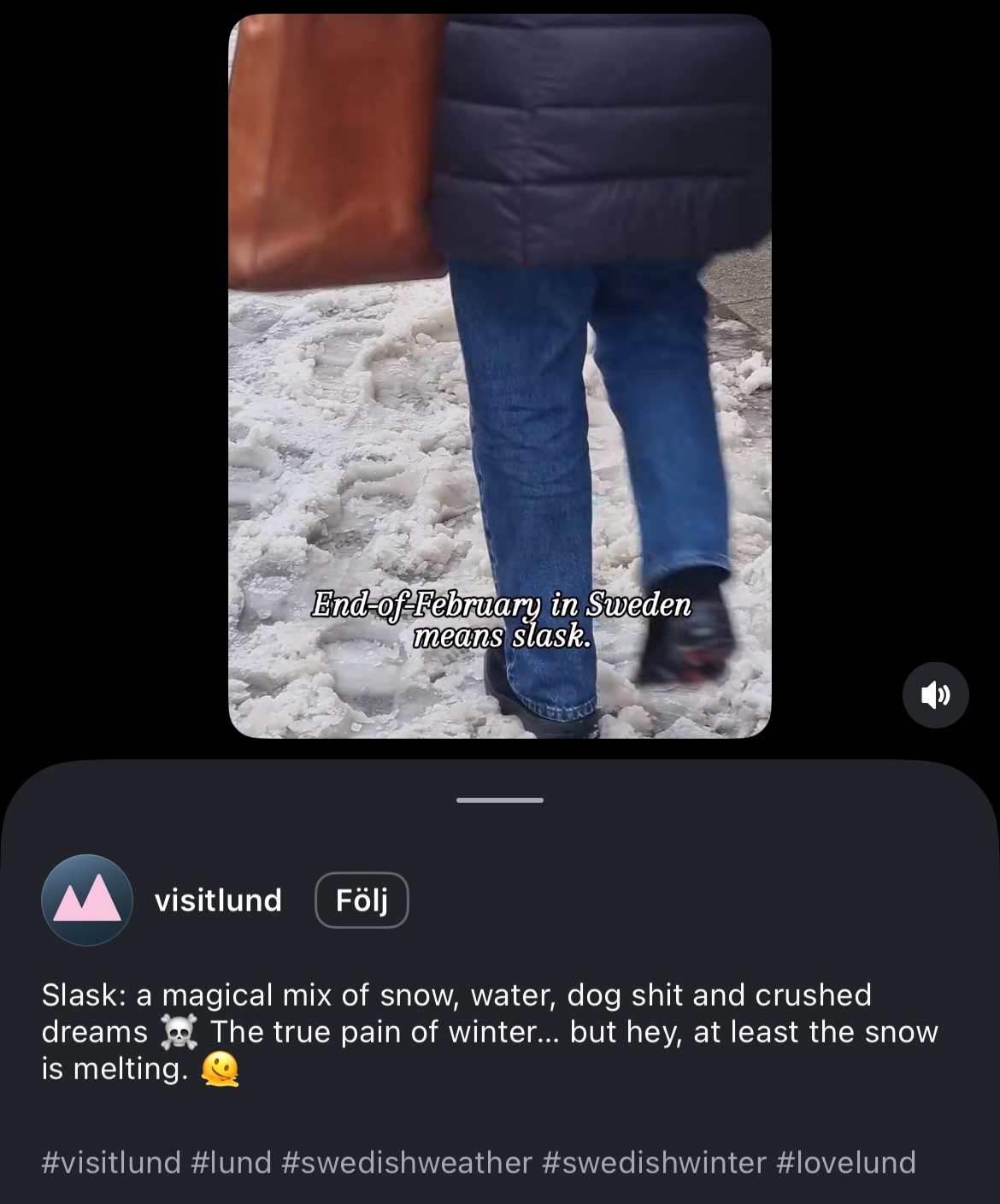Viewport: 1000px width, 1204px height.
Task: Open the #swedishweather hashtag
Action: (406, 1162)
